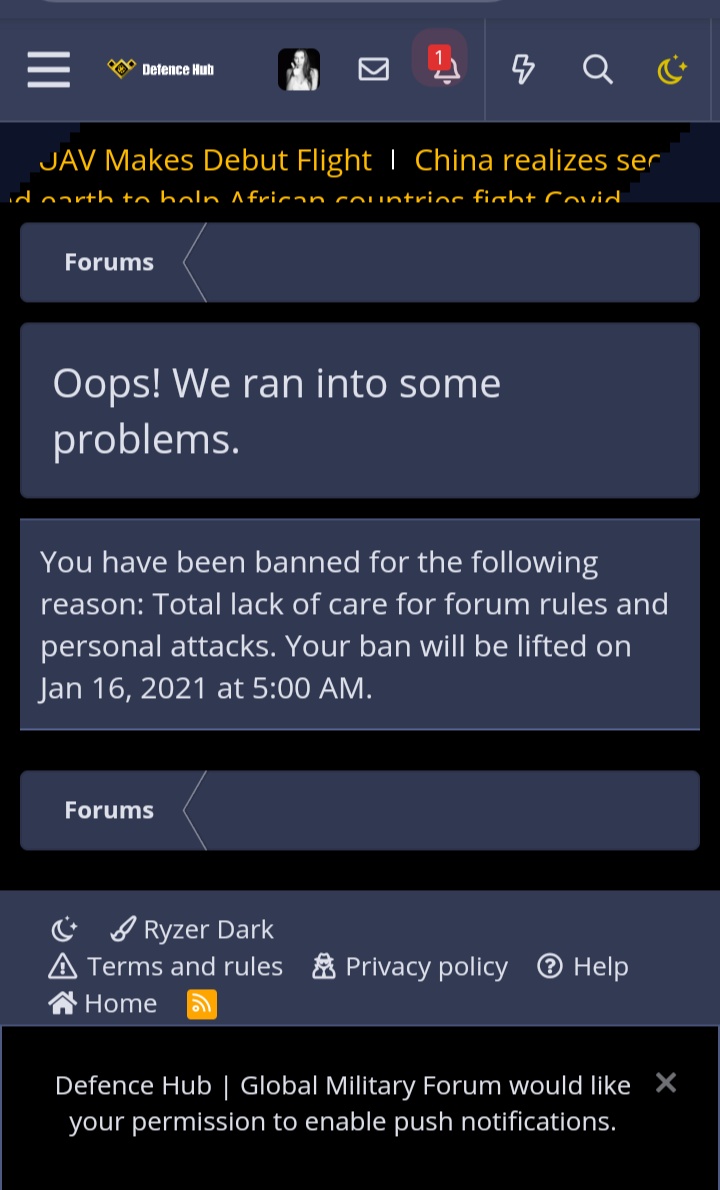Open the inbox envelope icon
Screen dimensions: 720x1190
[x=373, y=69]
